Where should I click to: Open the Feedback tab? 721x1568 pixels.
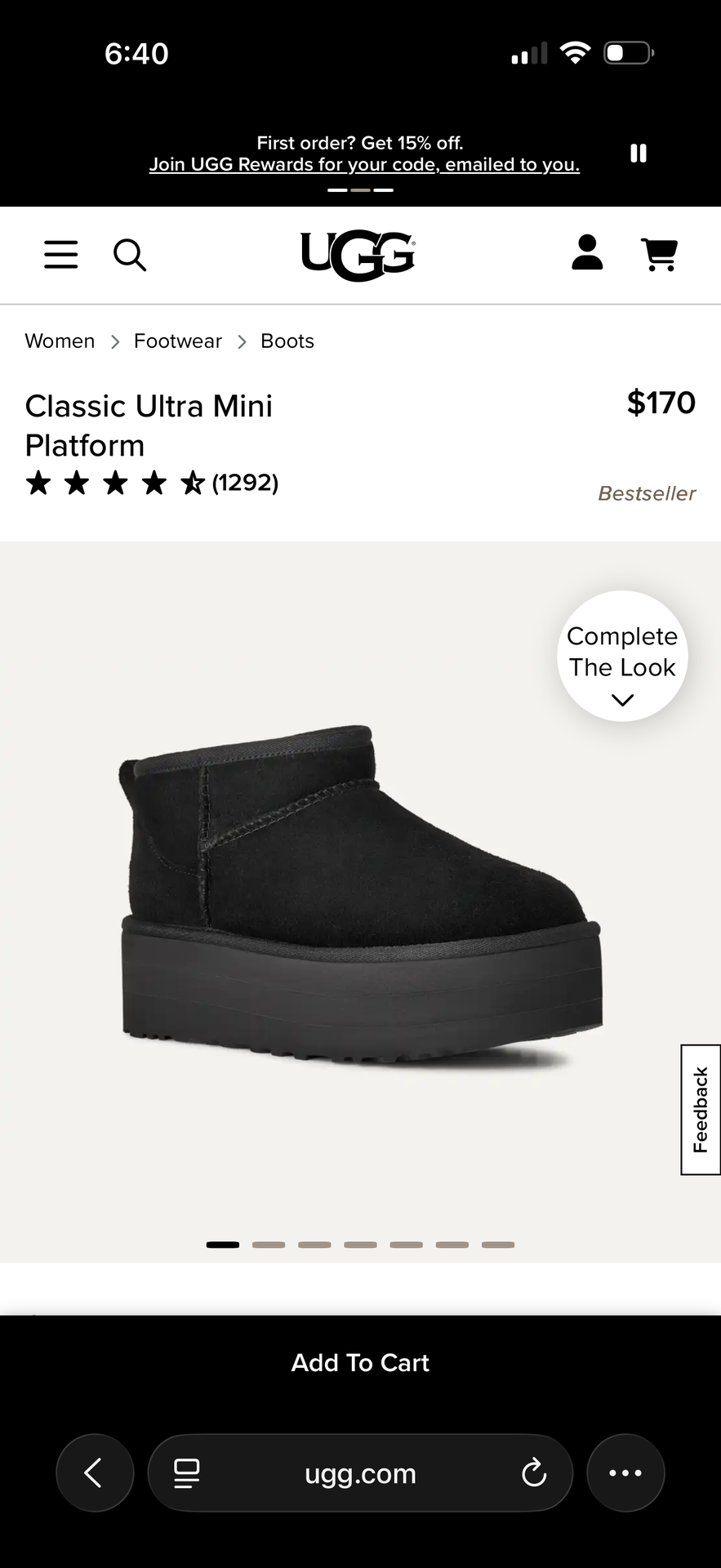click(701, 1110)
